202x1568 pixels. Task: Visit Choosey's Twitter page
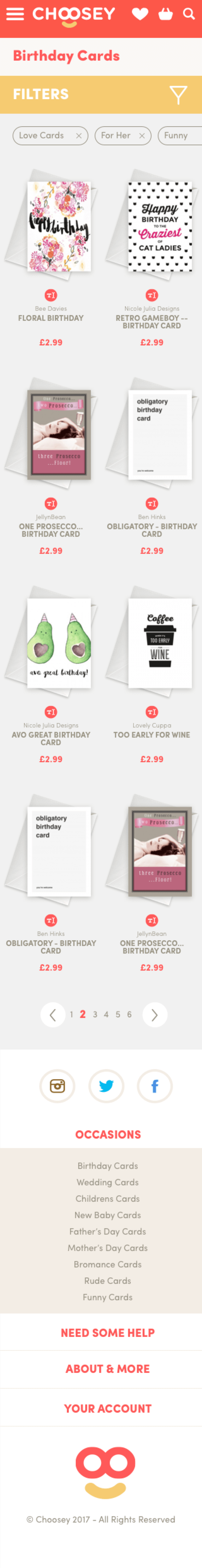tap(106, 1086)
